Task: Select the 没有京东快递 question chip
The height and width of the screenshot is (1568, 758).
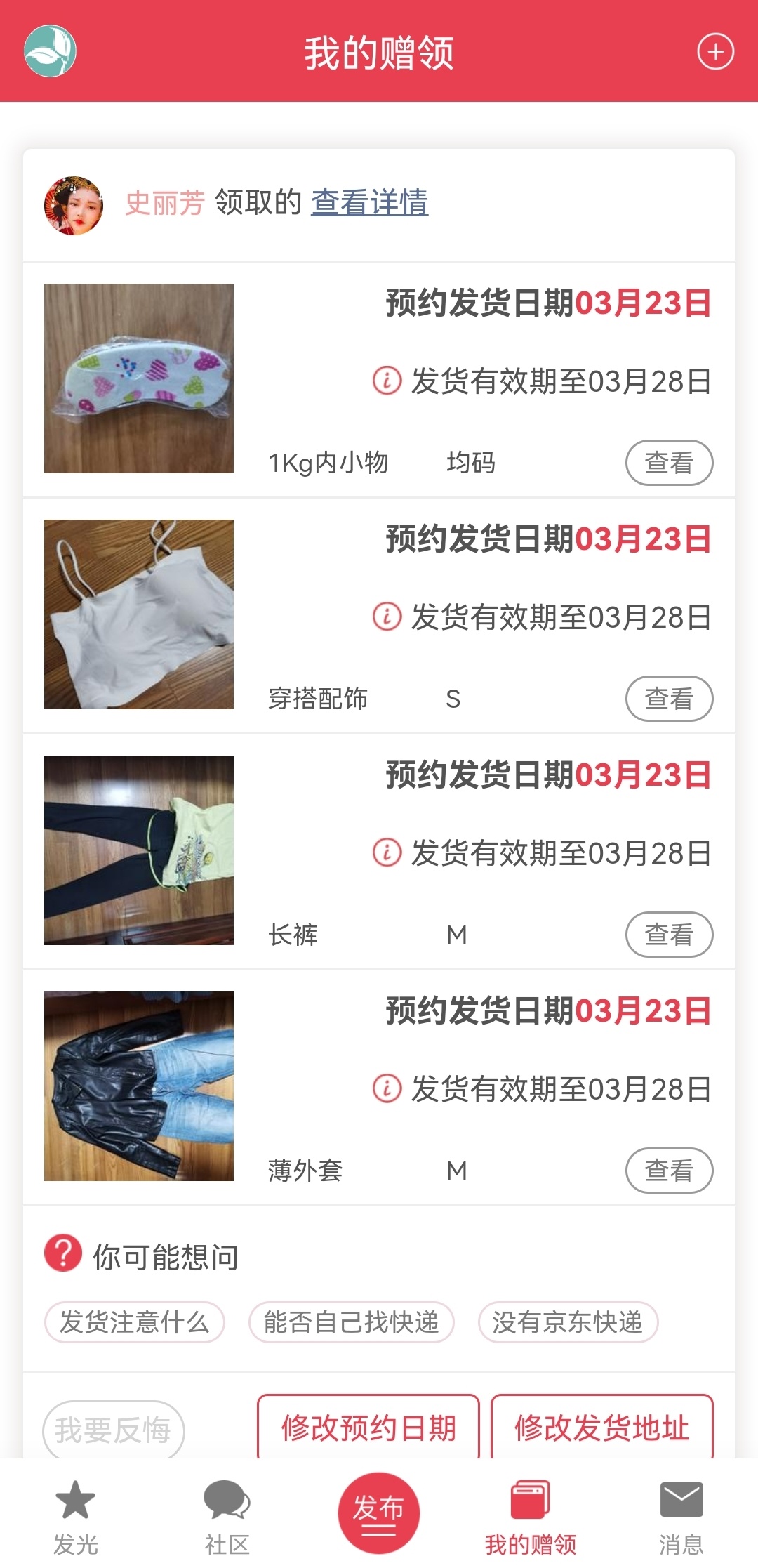Action: pyautogui.click(x=567, y=1322)
